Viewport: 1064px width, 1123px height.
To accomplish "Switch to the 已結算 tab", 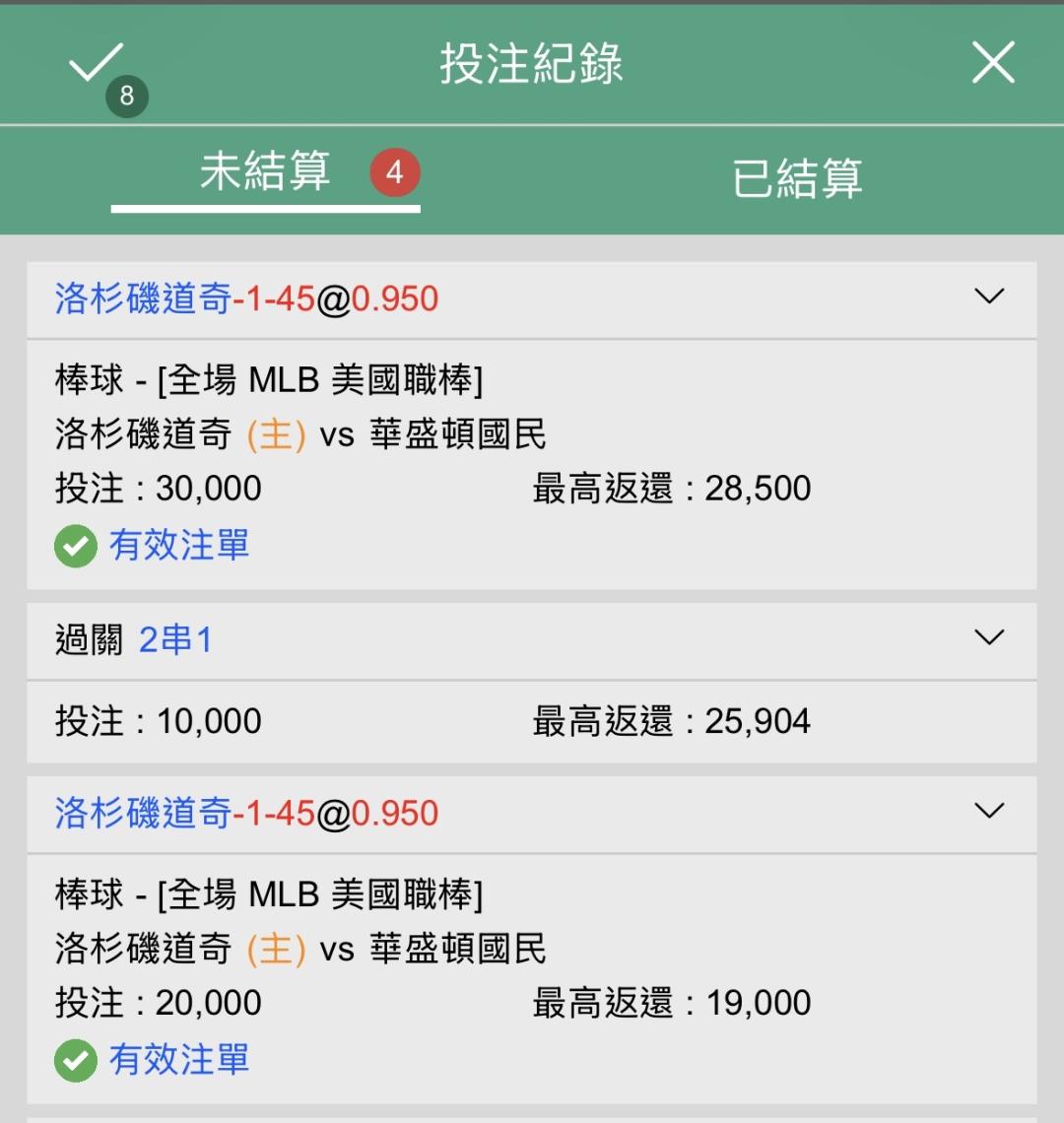I will 797,177.
